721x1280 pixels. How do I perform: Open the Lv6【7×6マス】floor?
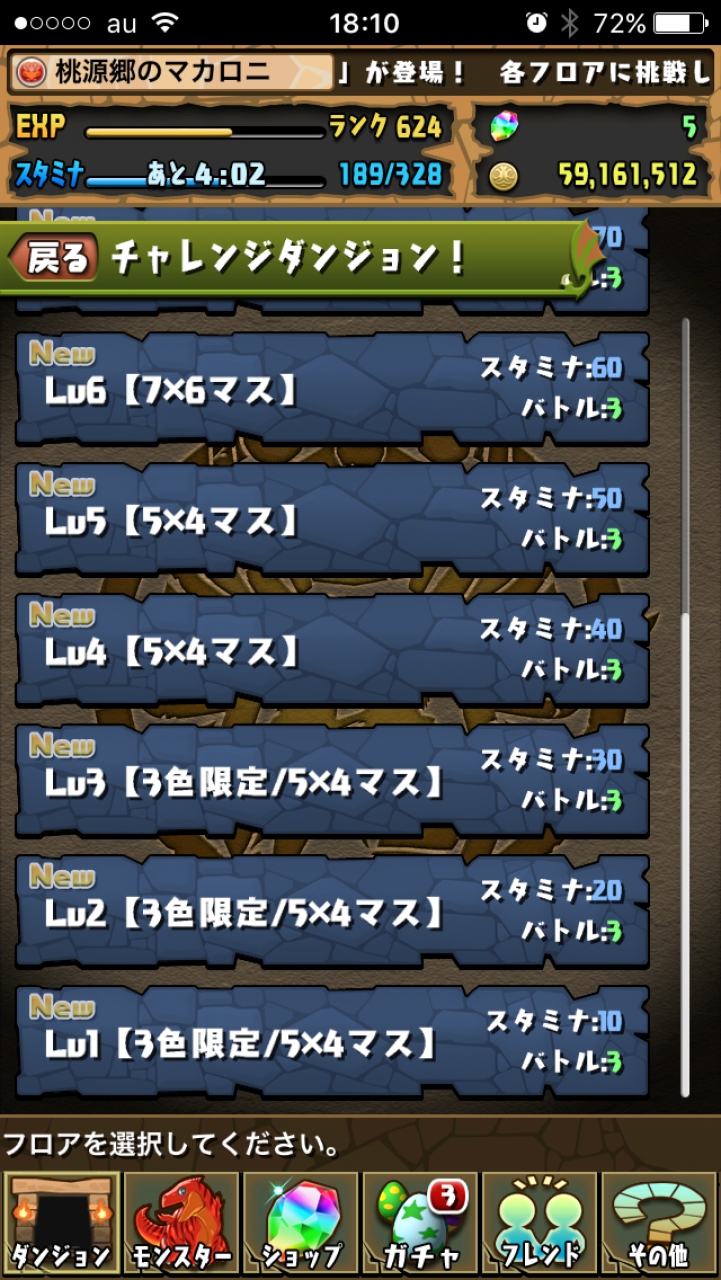tap(332, 388)
